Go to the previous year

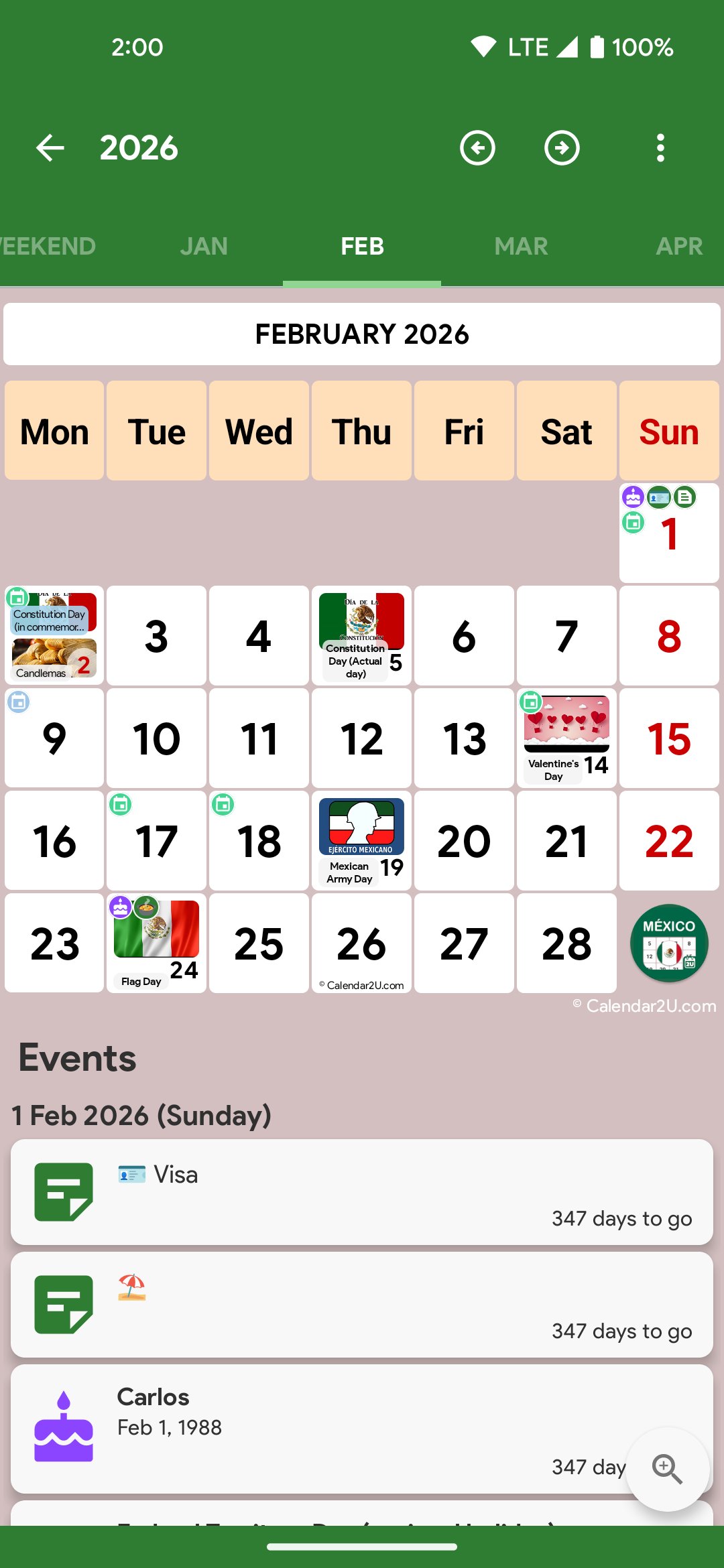click(x=477, y=147)
